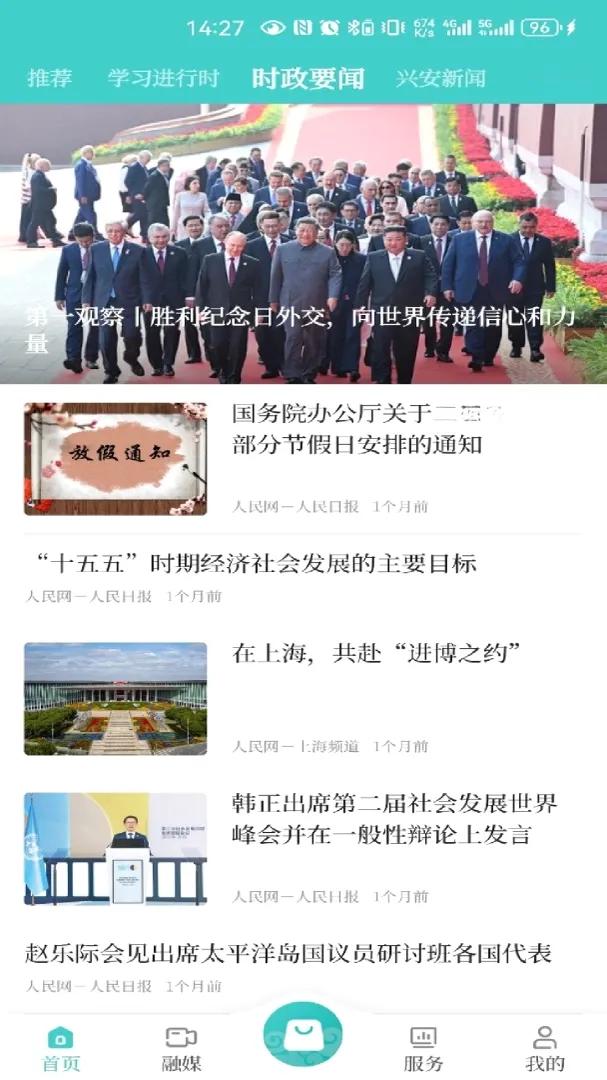Image resolution: width=607 pixels, height=1080 pixels.
Task: Switch to the 融媒 tab
Action: [182, 1048]
